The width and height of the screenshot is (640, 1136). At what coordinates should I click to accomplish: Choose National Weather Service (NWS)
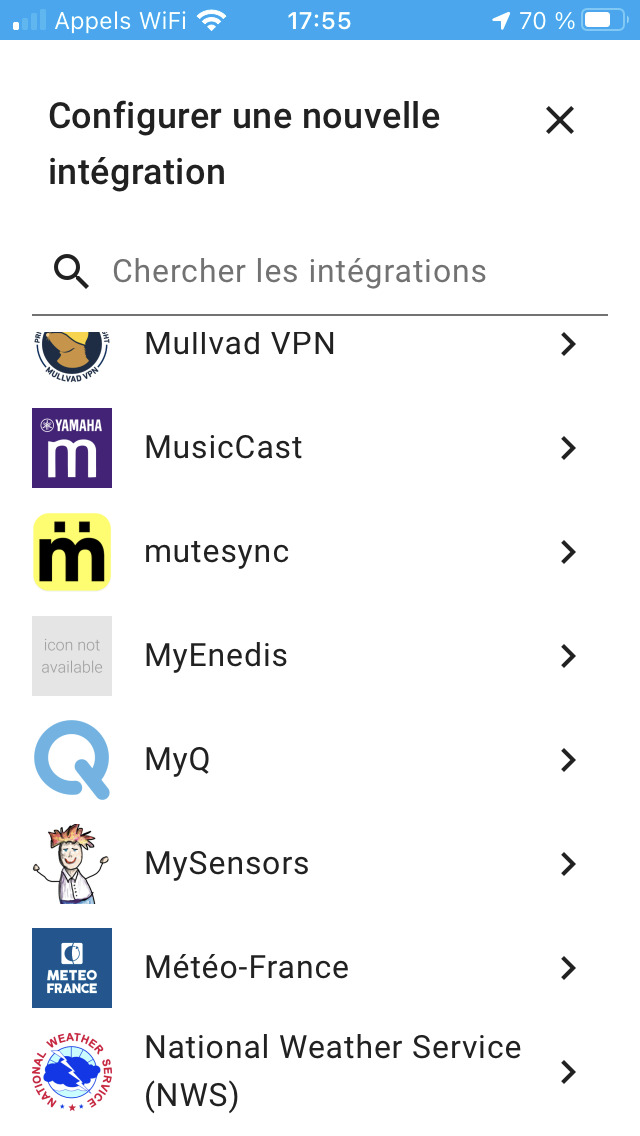click(x=320, y=1072)
